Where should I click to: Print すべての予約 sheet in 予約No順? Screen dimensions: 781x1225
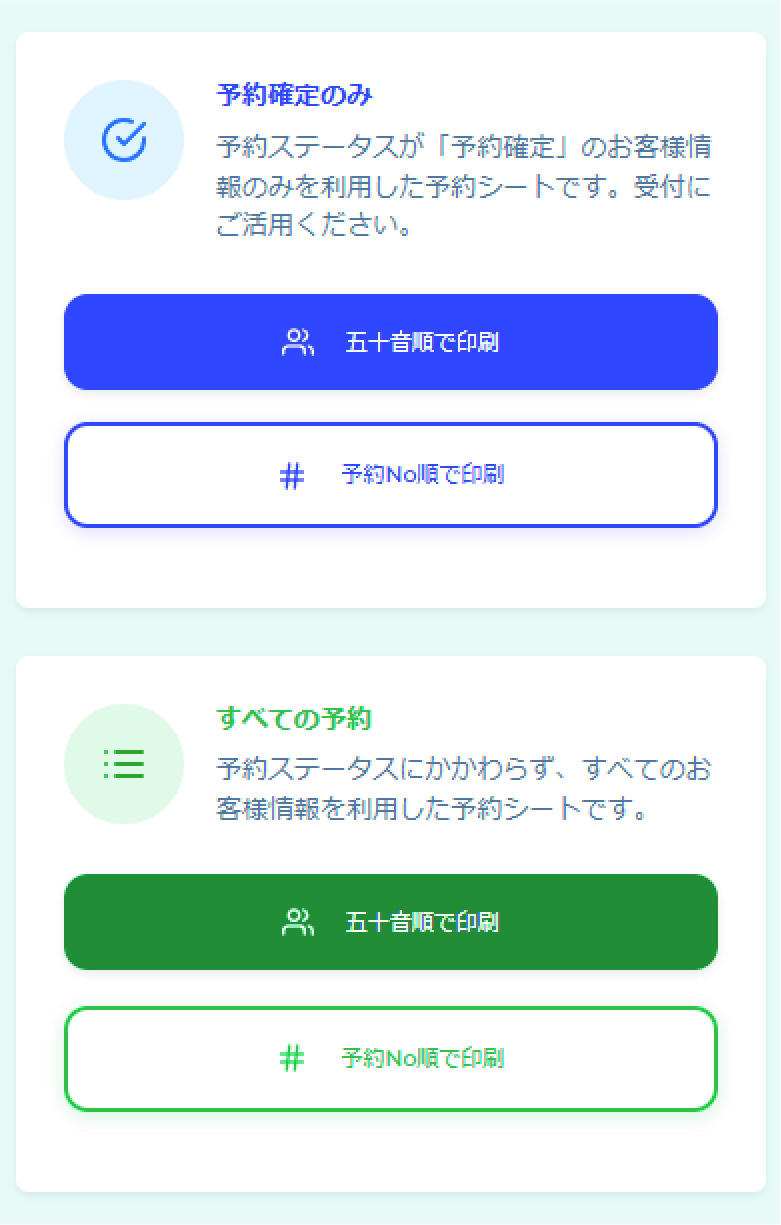pos(391,1058)
